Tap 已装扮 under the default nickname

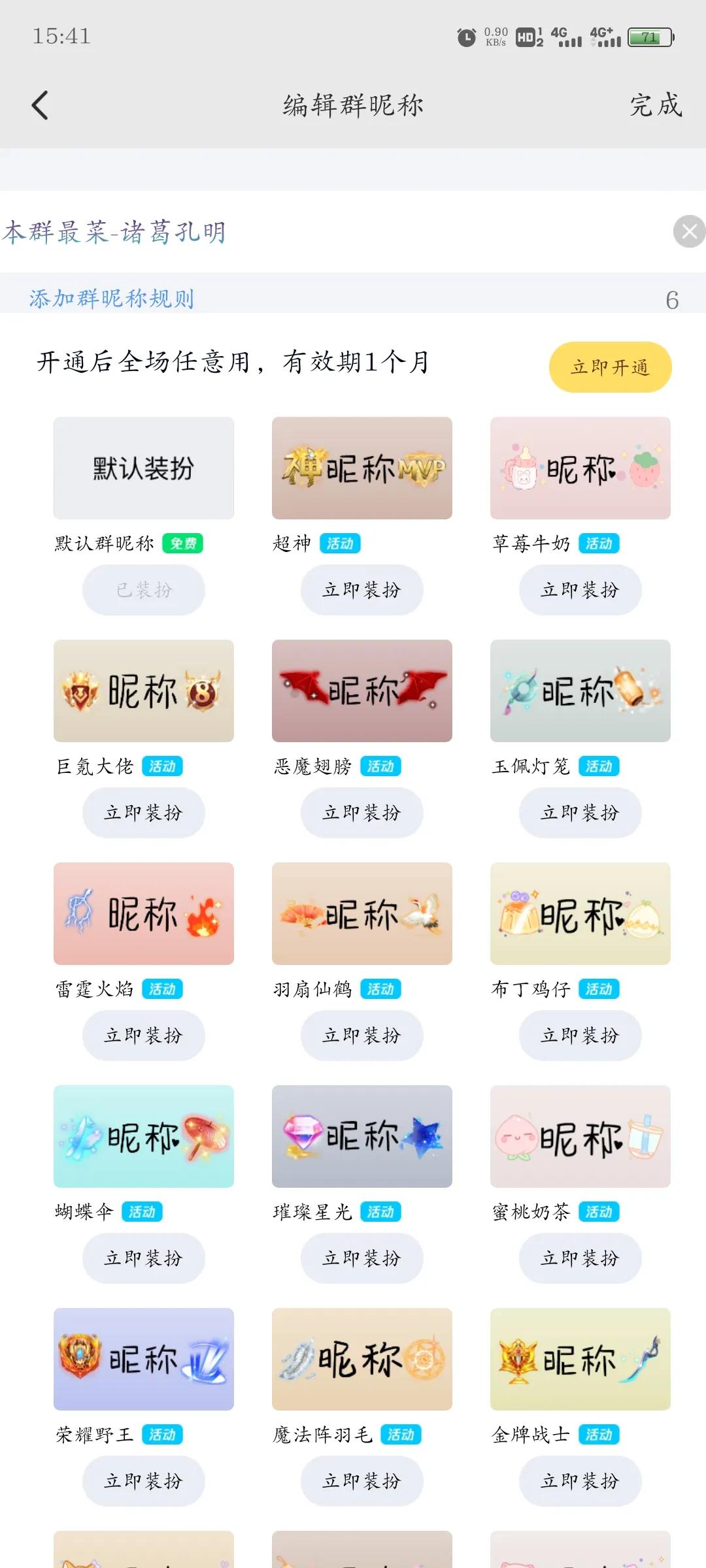[144, 589]
